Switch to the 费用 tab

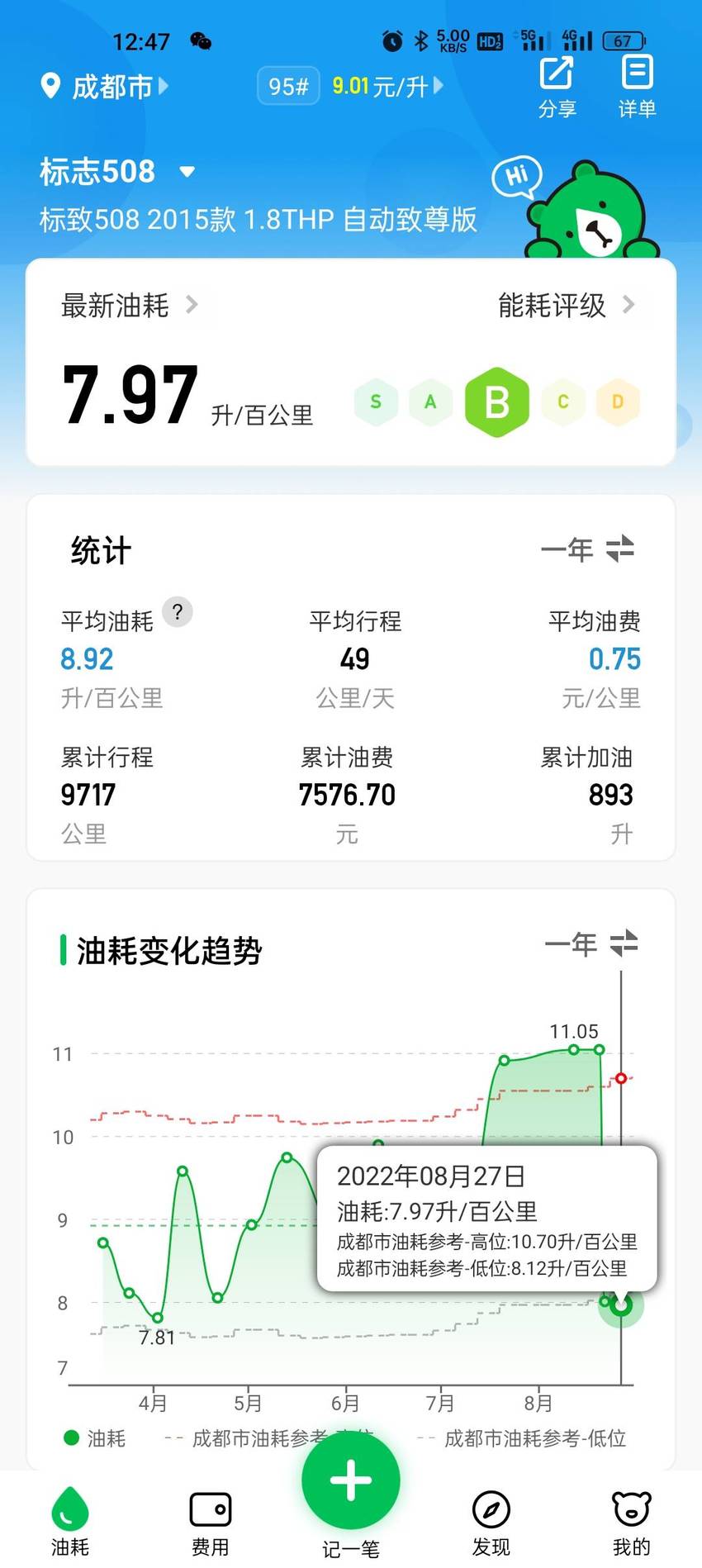tap(211, 1522)
